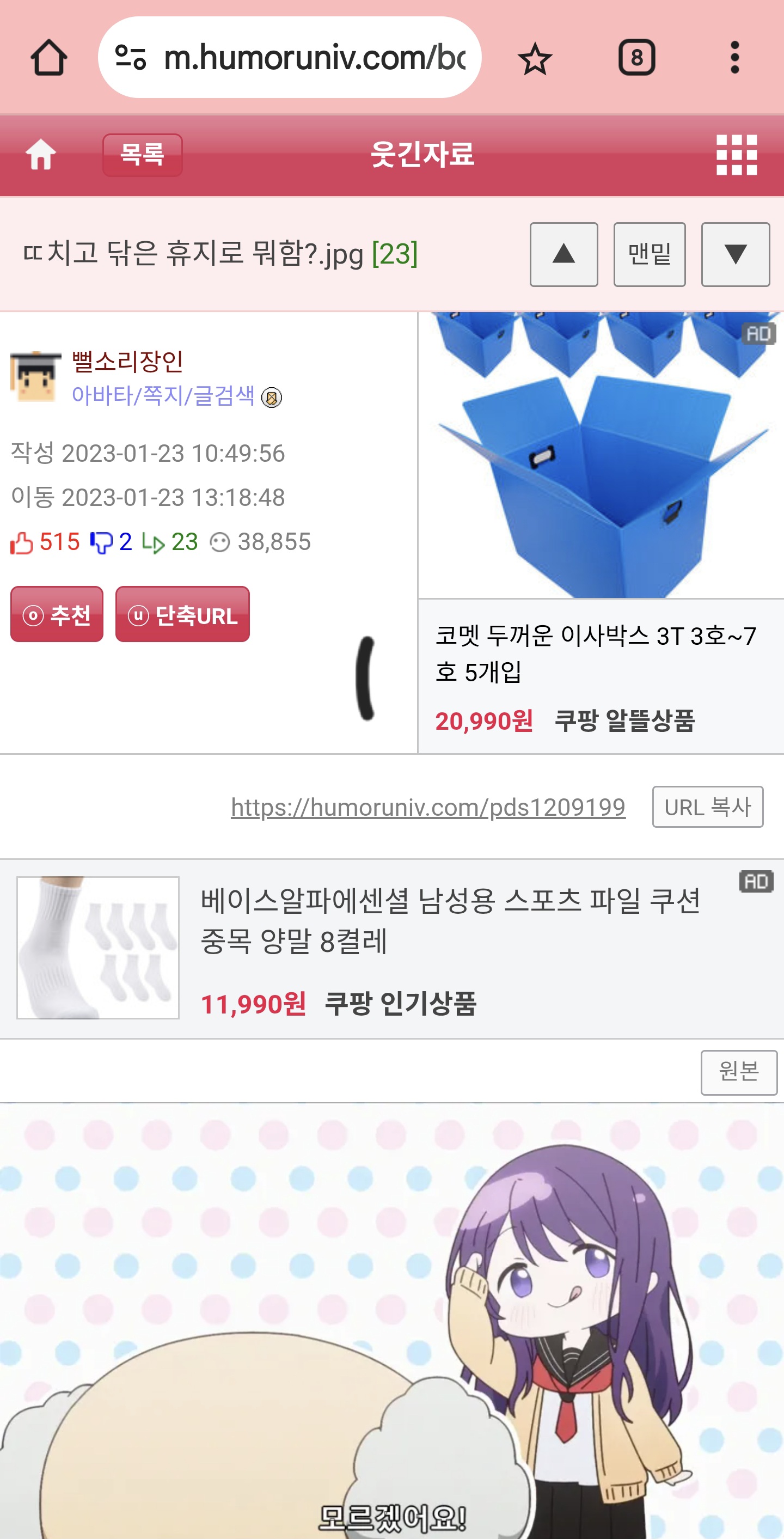Image resolution: width=784 pixels, height=1539 pixels.
Task: Open the browser overflow menu
Action: pos(734,58)
